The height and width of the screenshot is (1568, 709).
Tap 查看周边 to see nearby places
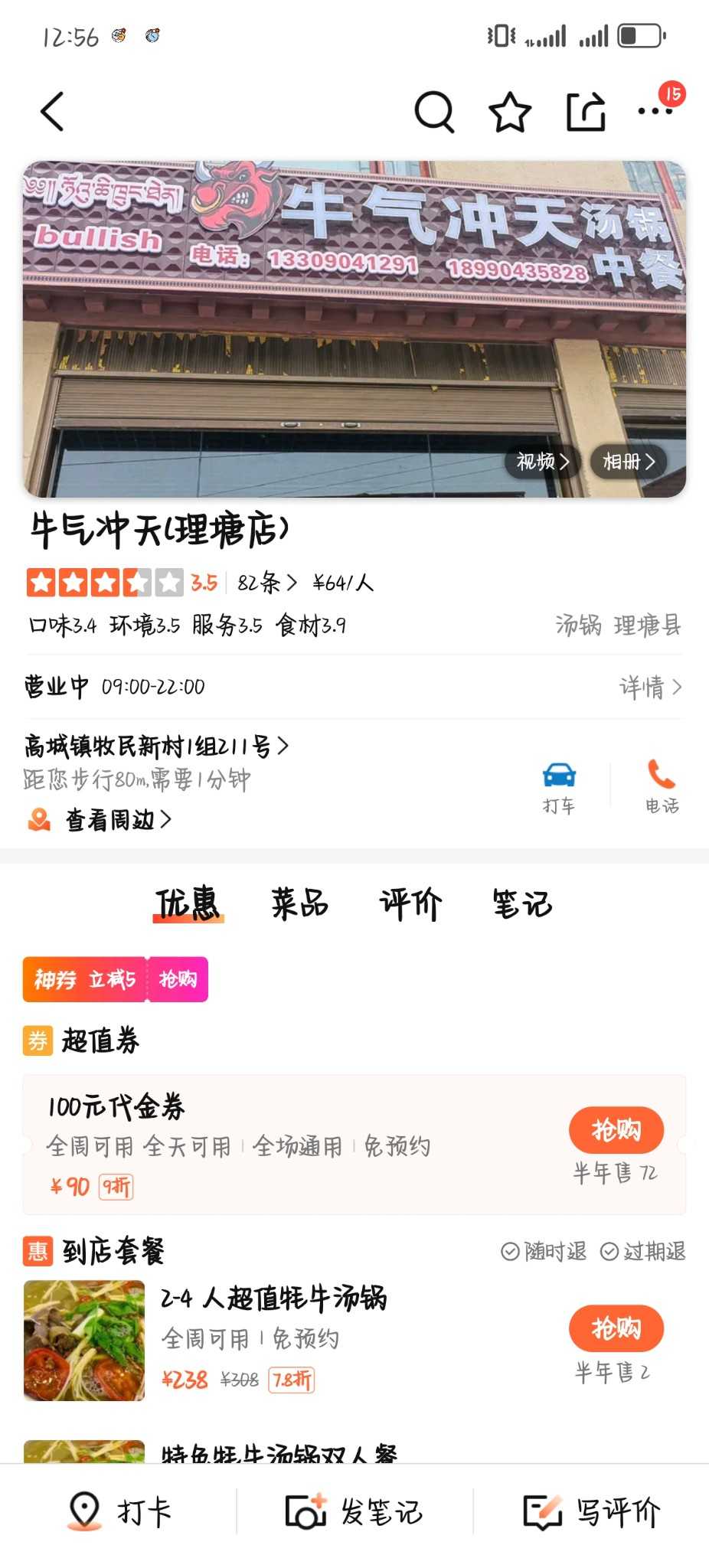[118, 820]
